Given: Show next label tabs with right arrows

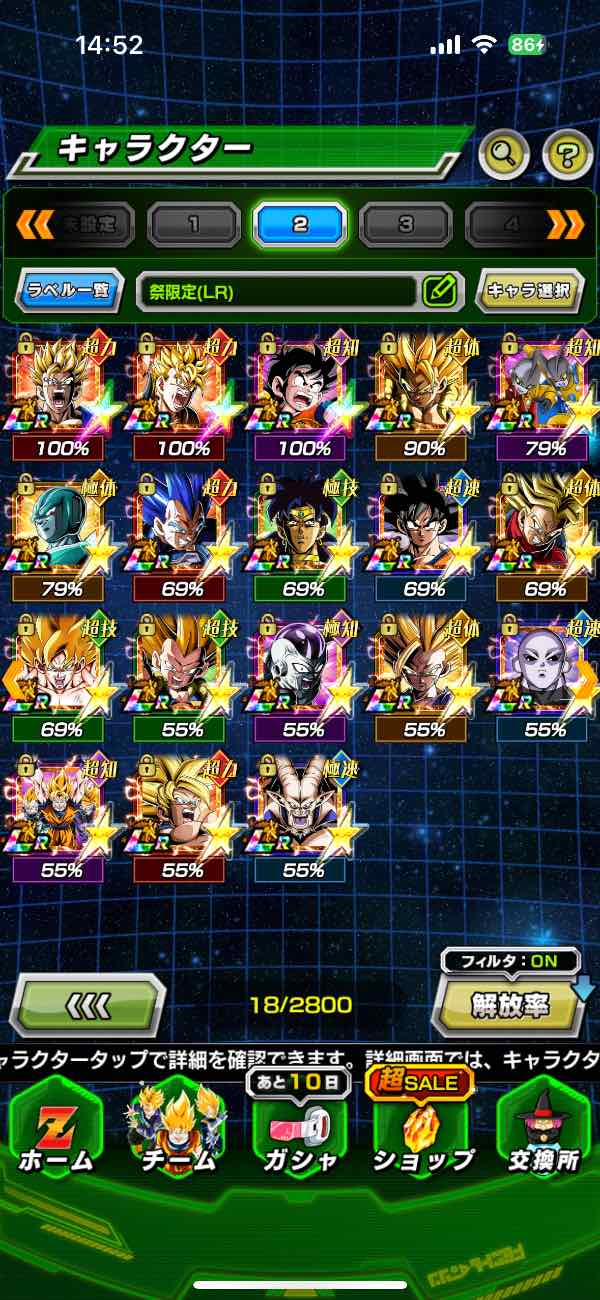Looking at the screenshot, I should click(566, 224).
